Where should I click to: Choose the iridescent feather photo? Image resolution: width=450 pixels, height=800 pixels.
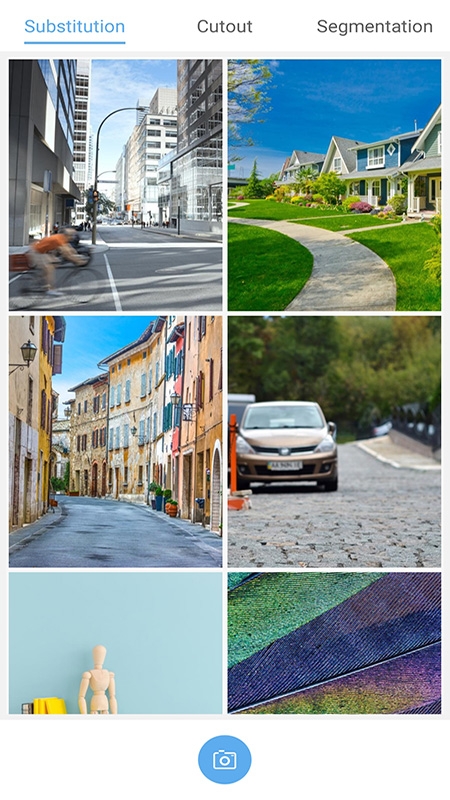click(x=334, y=643)
